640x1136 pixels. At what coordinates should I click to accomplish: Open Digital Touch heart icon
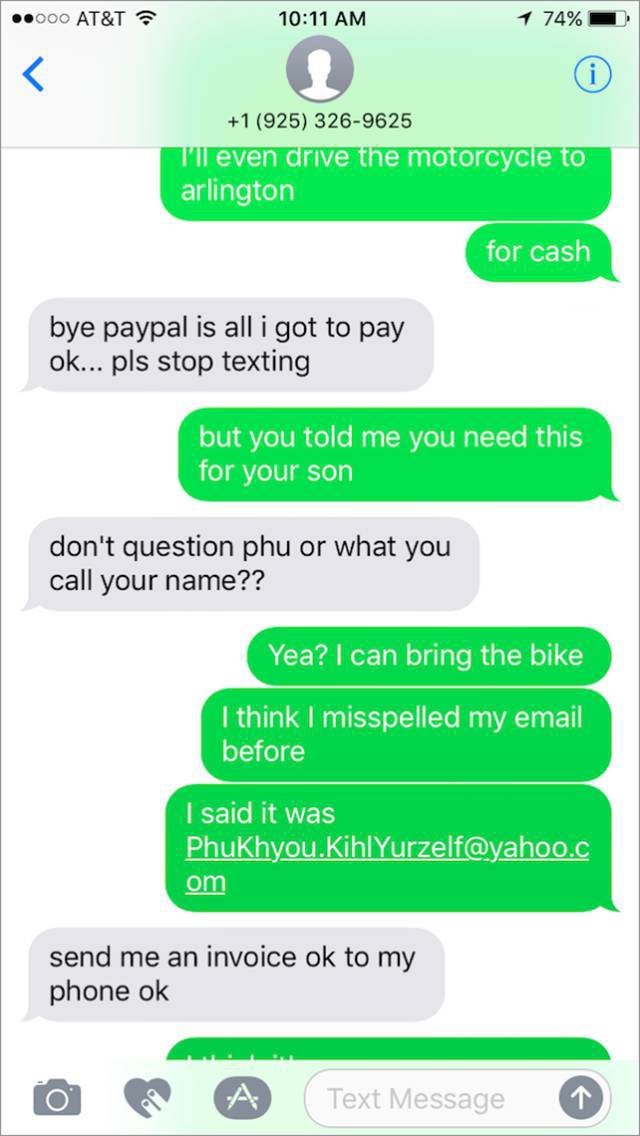tap(147, 1098)
